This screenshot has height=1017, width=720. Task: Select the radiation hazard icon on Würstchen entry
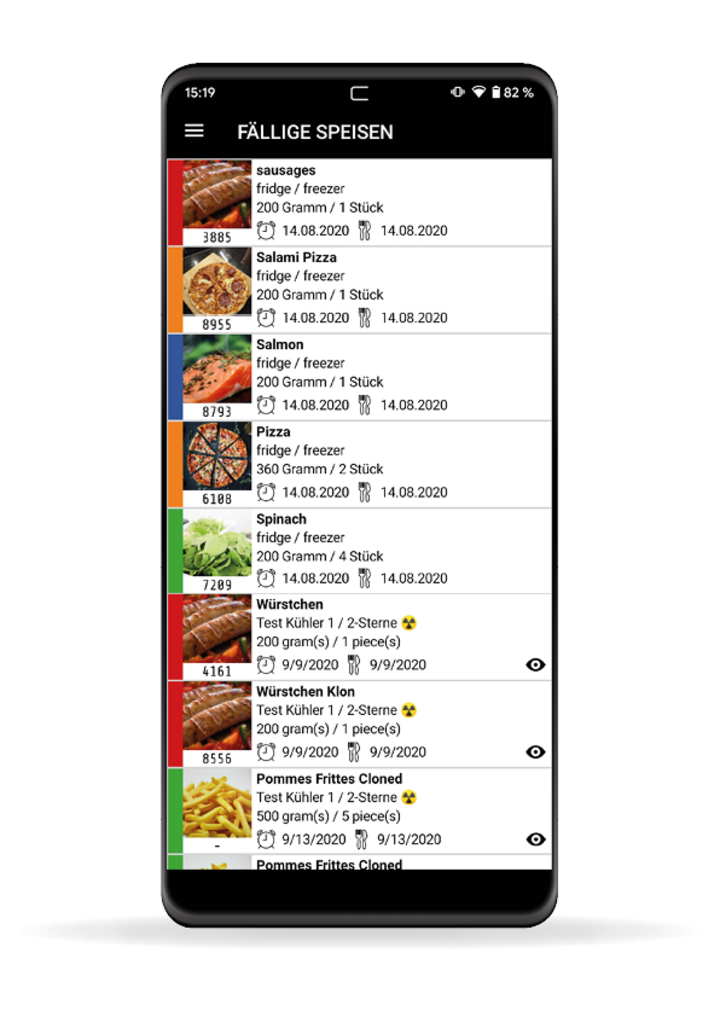408,622
